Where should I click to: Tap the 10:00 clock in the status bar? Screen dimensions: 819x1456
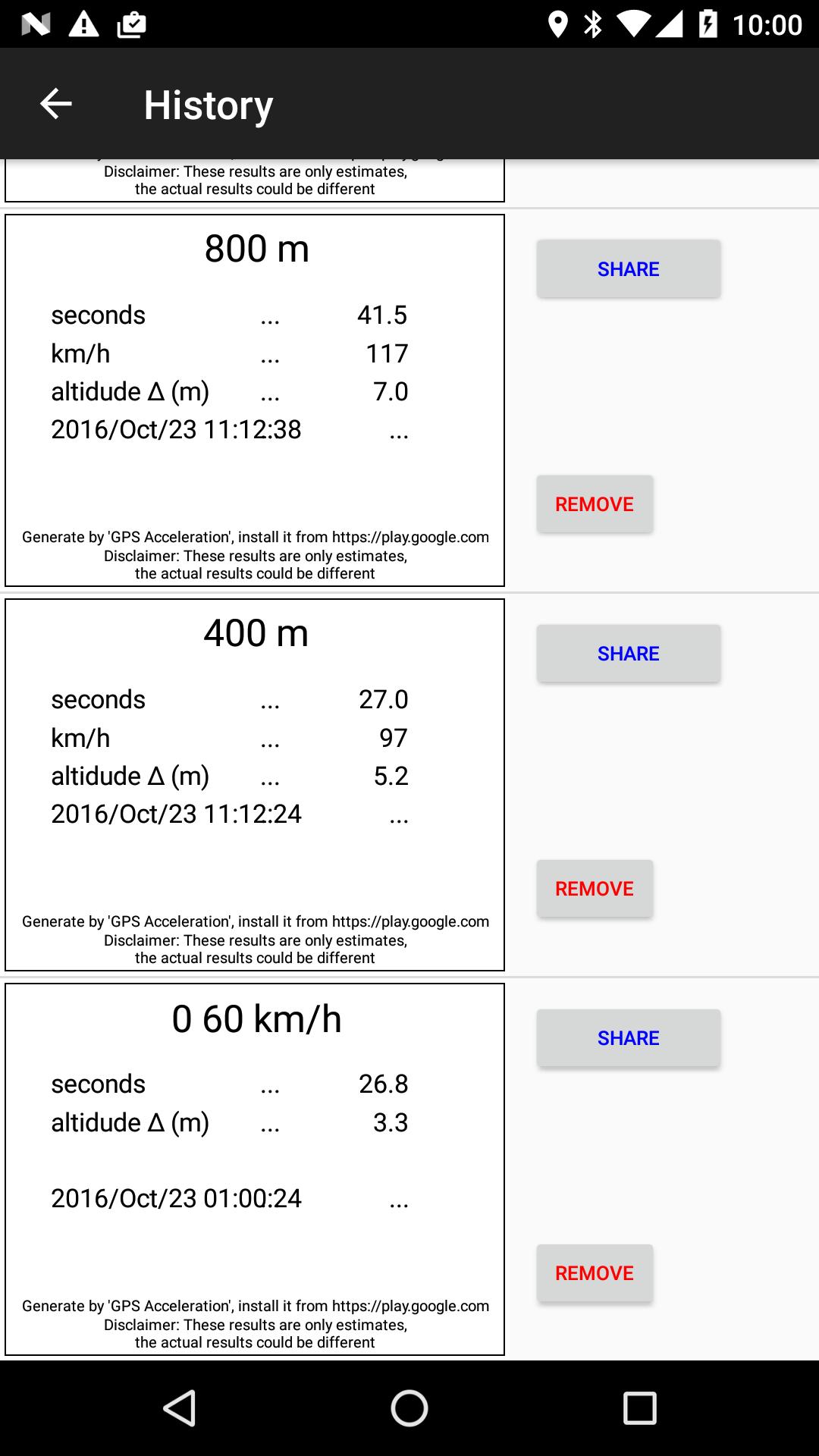pos(768,24)
